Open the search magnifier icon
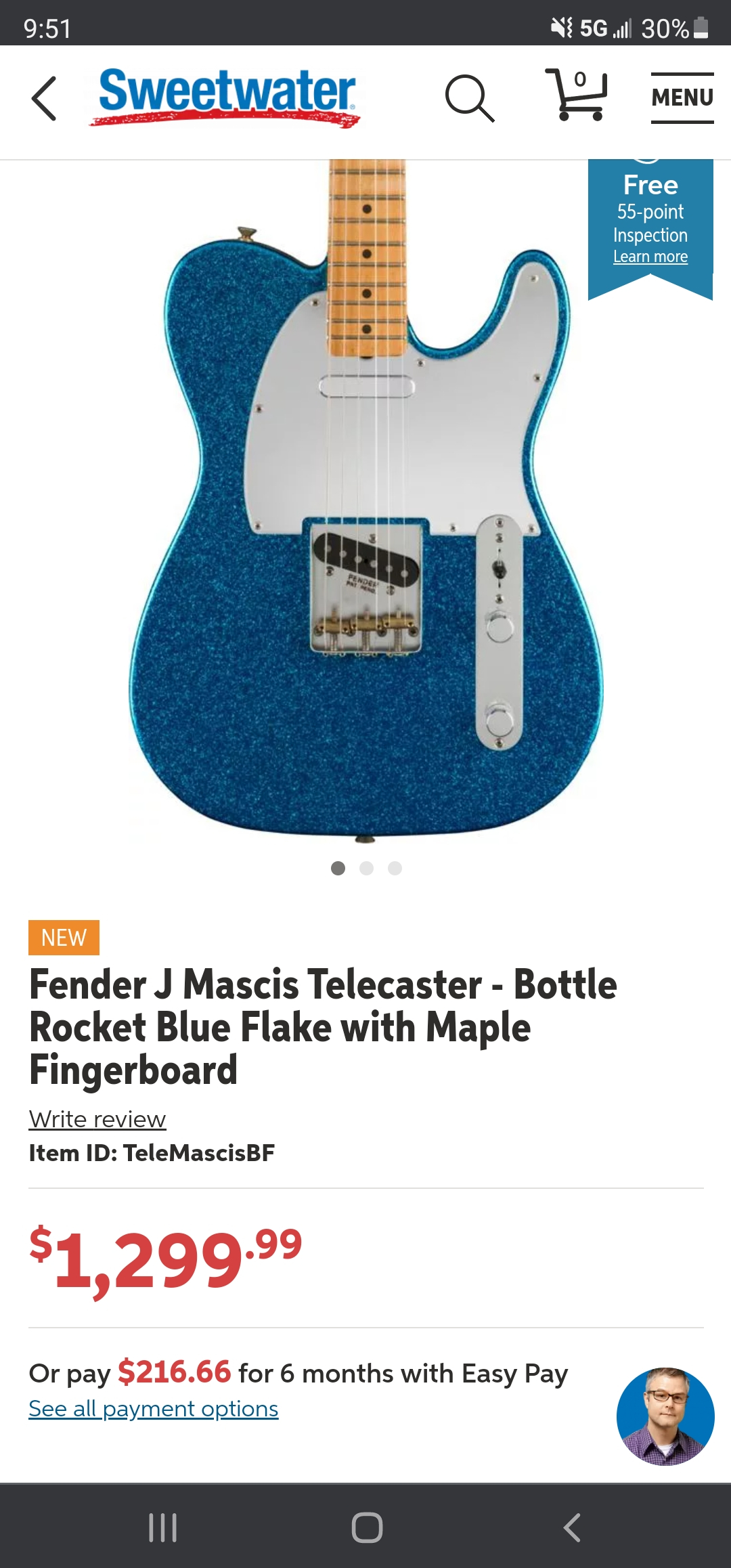This screenshot has height=1568, width=731. (469, 99)
